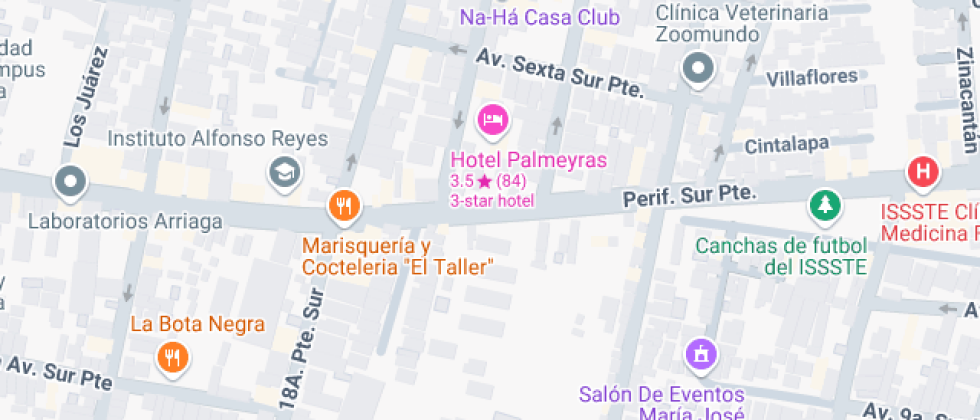980x420 pixels.
Task: Select the Marisquería El Taller restaurant pin
Action: [344, 206]
